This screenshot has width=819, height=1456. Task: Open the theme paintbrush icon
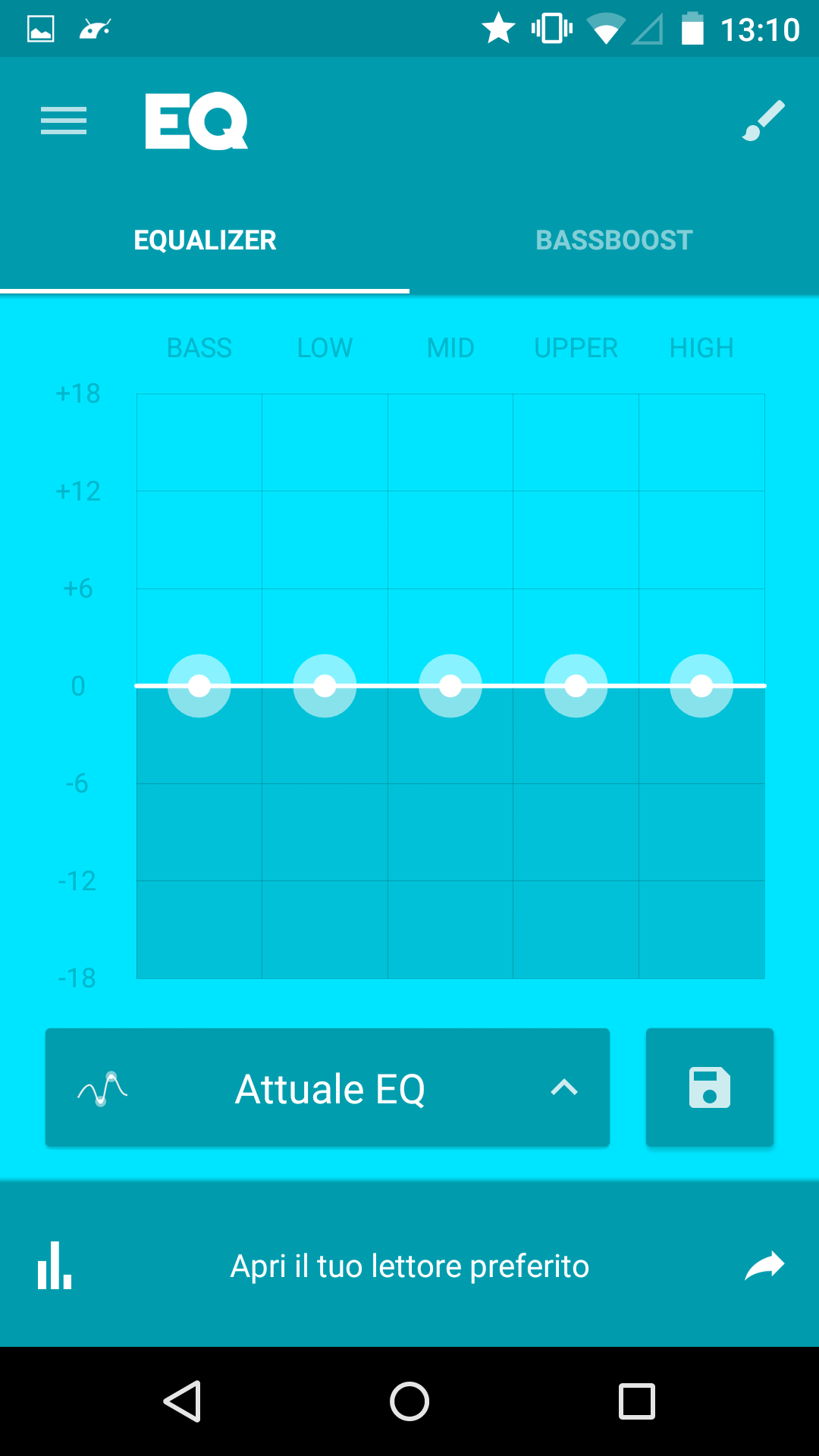point(764,121)
